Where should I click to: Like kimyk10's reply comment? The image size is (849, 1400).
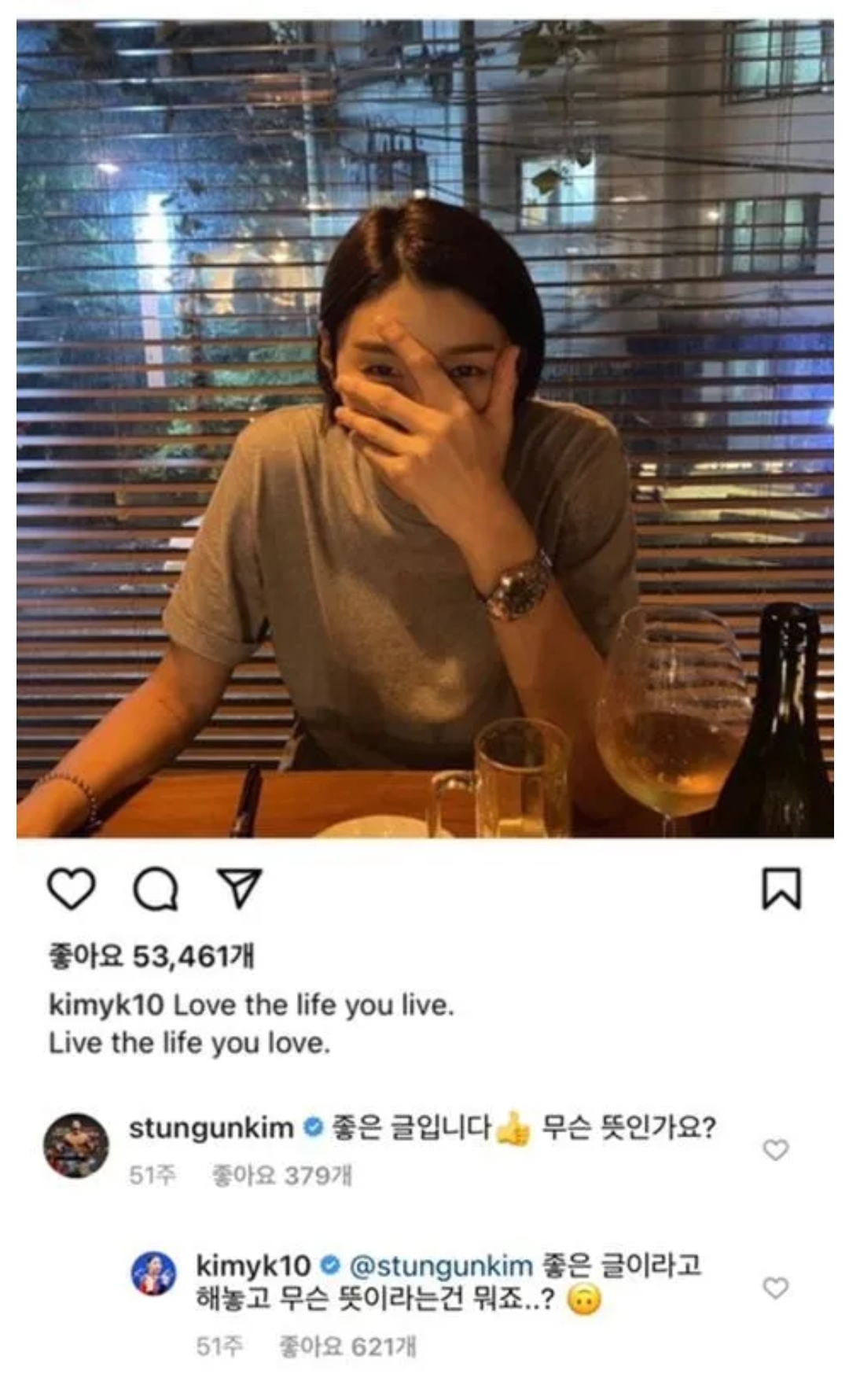775,1288
